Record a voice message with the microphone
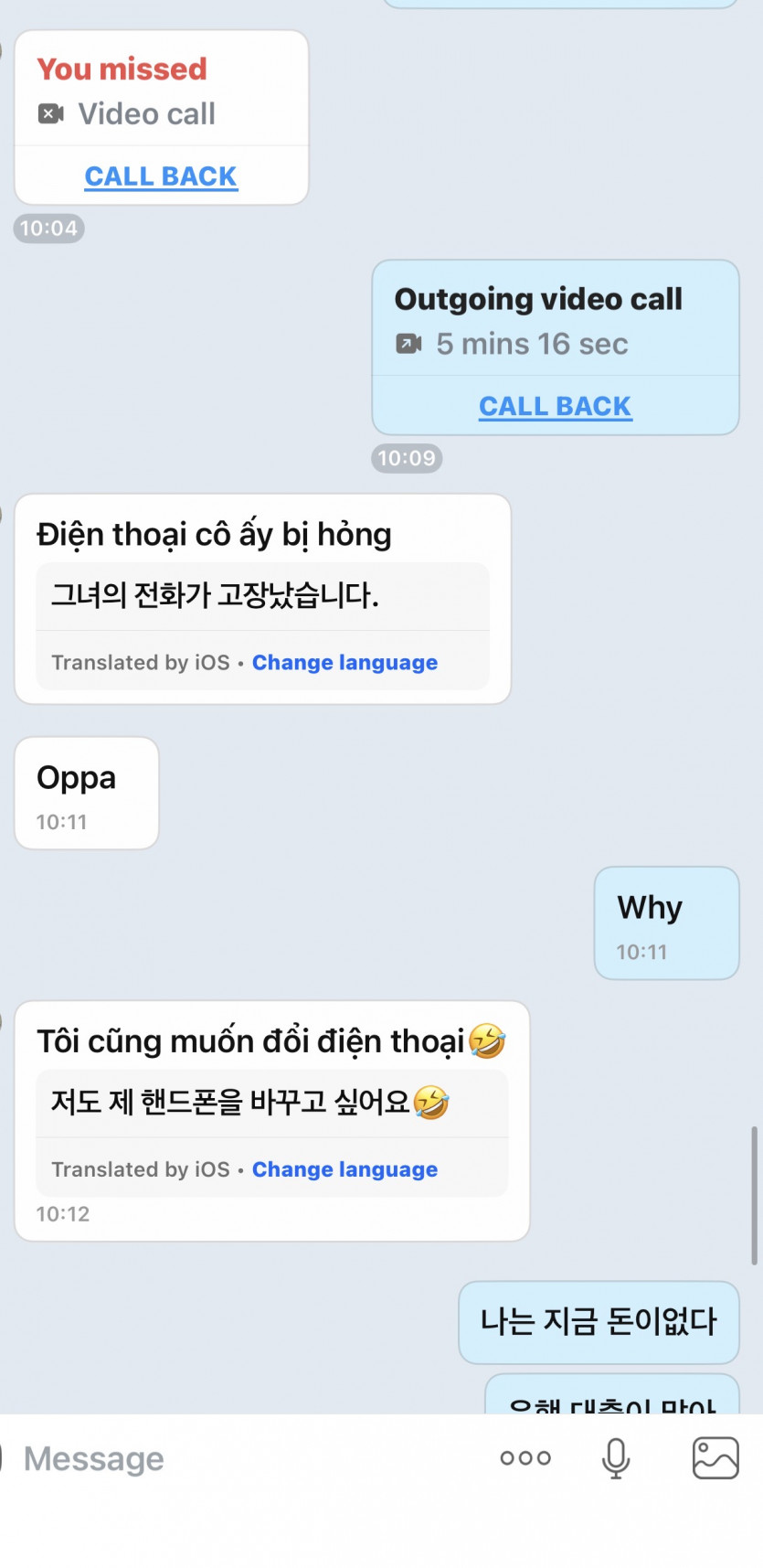Screen dimensions: 763x1568 (616, 1458)
